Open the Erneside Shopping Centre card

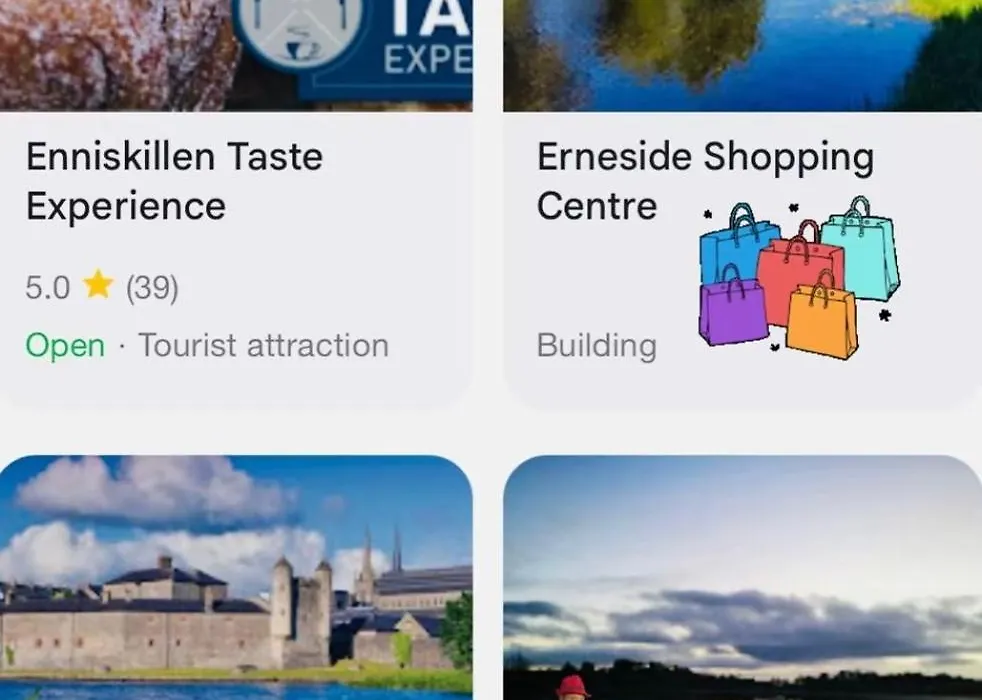pos(704,181)
